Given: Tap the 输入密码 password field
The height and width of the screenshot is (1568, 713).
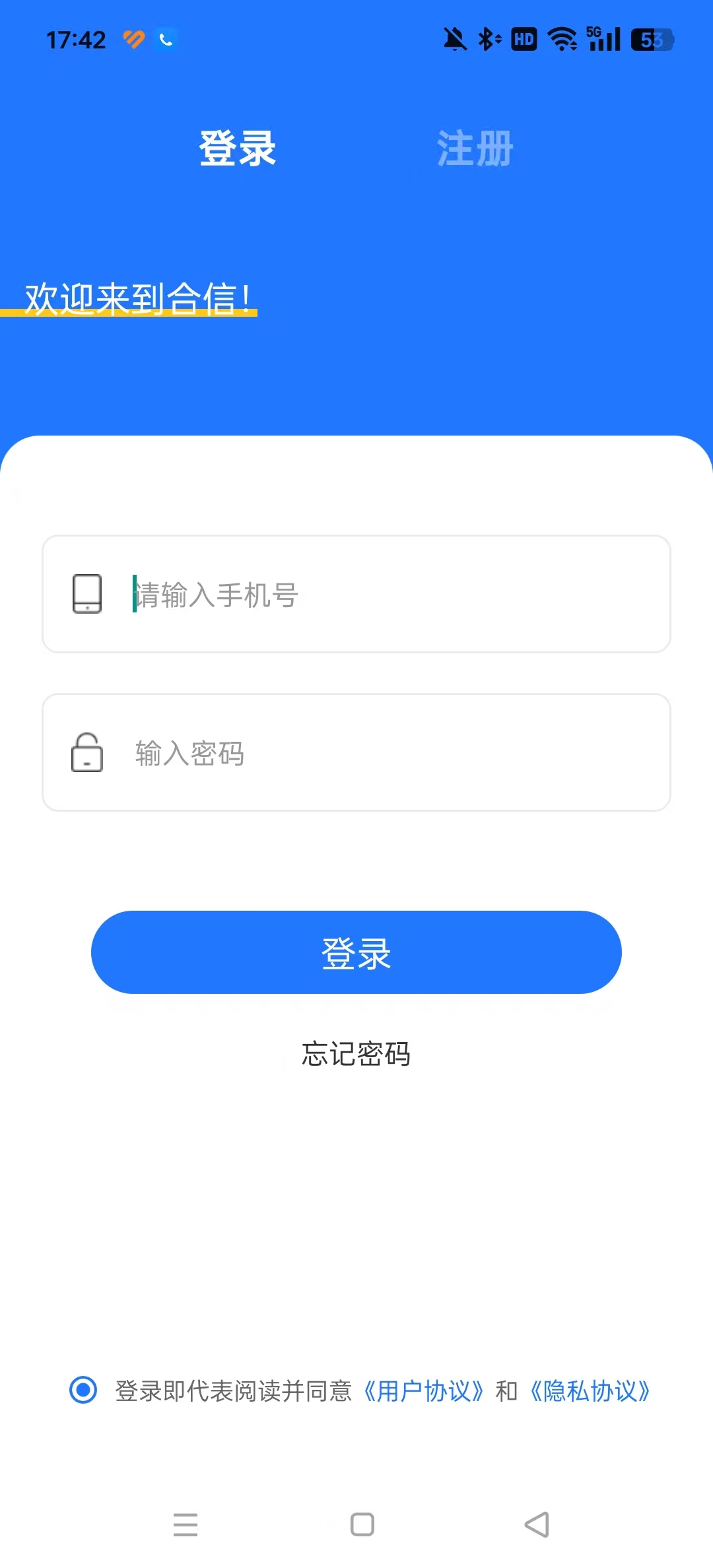Looking at the screenshot, I should (x=356, y=752).
